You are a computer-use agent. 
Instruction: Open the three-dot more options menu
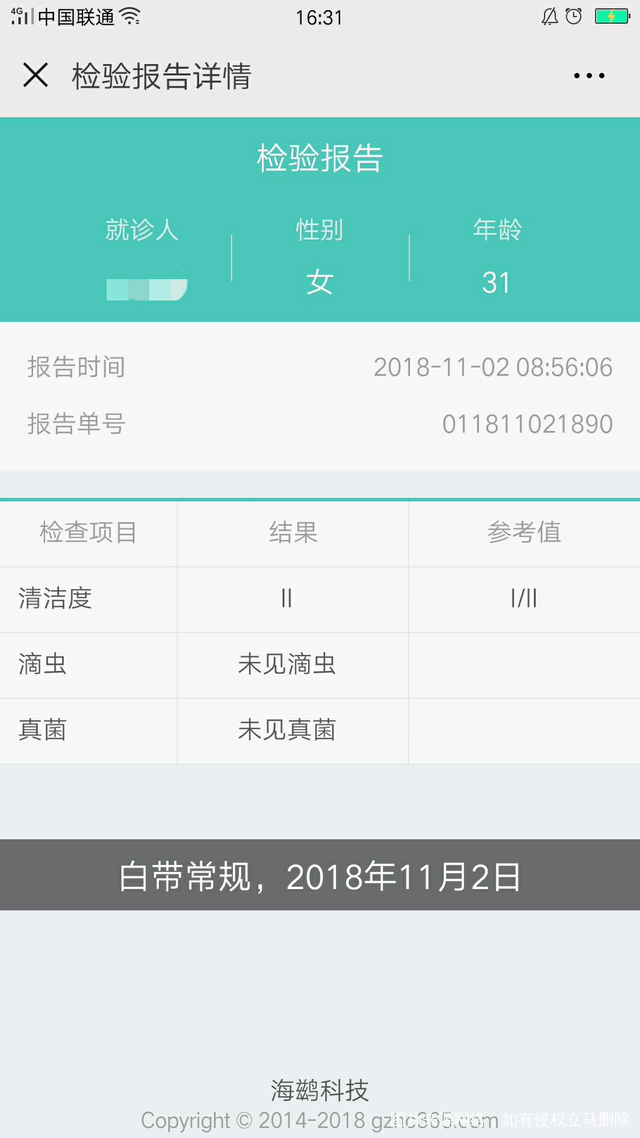click(x=589, y=76)
